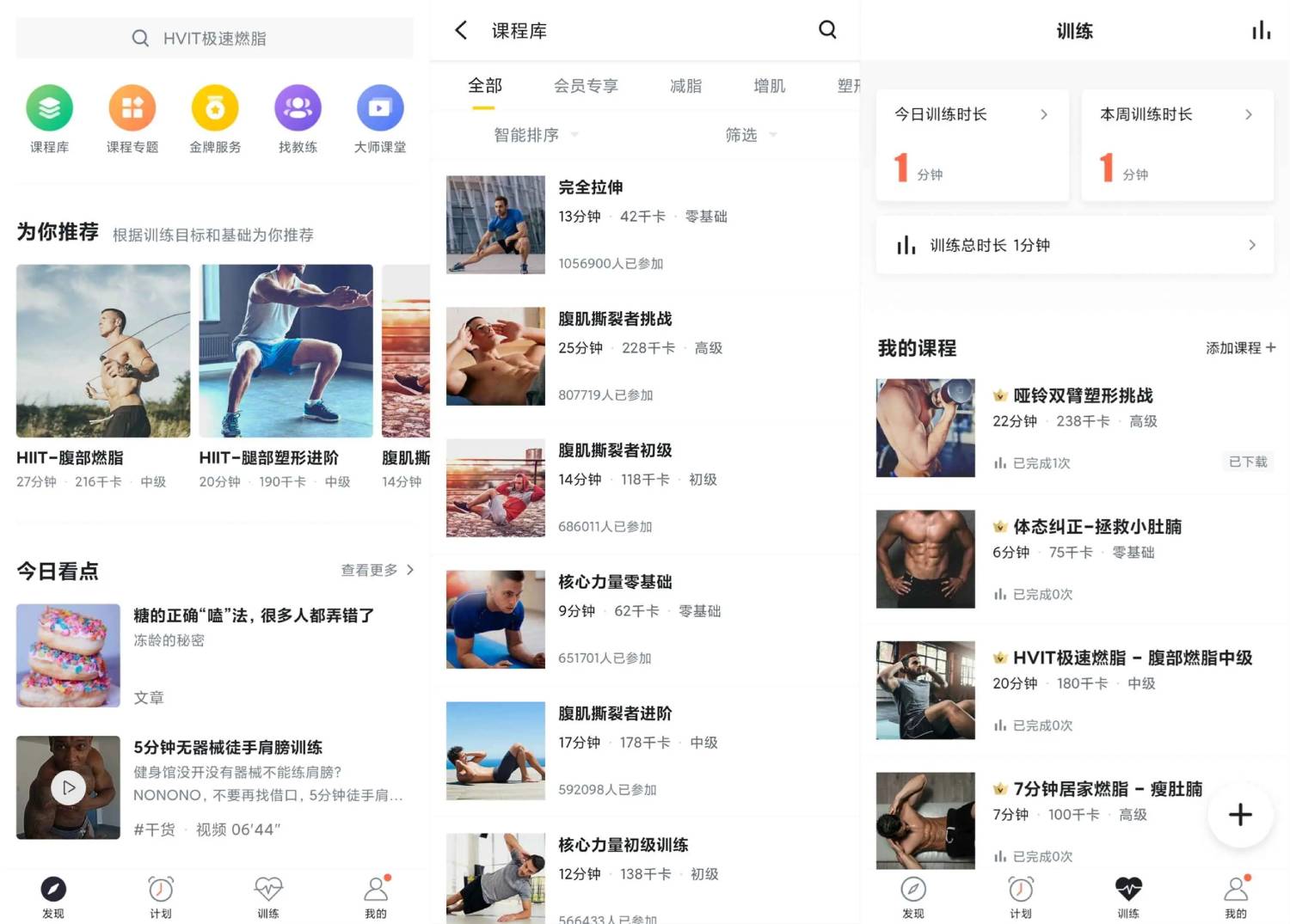
Task: Select the 减脂 tab
Action: (685, 86)
